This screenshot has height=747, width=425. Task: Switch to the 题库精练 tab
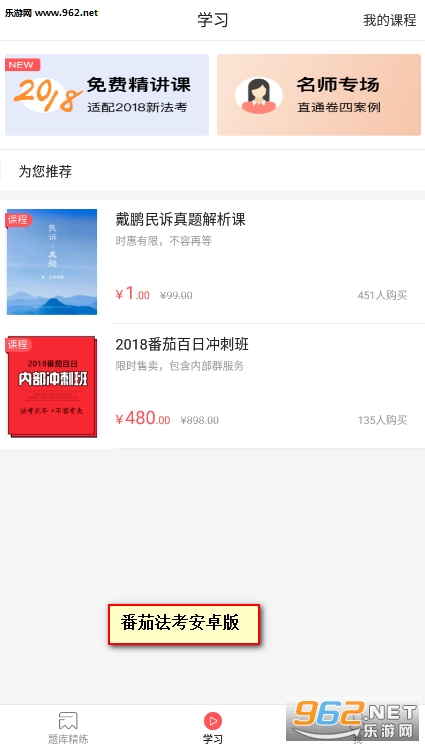(x=68, y=728)
